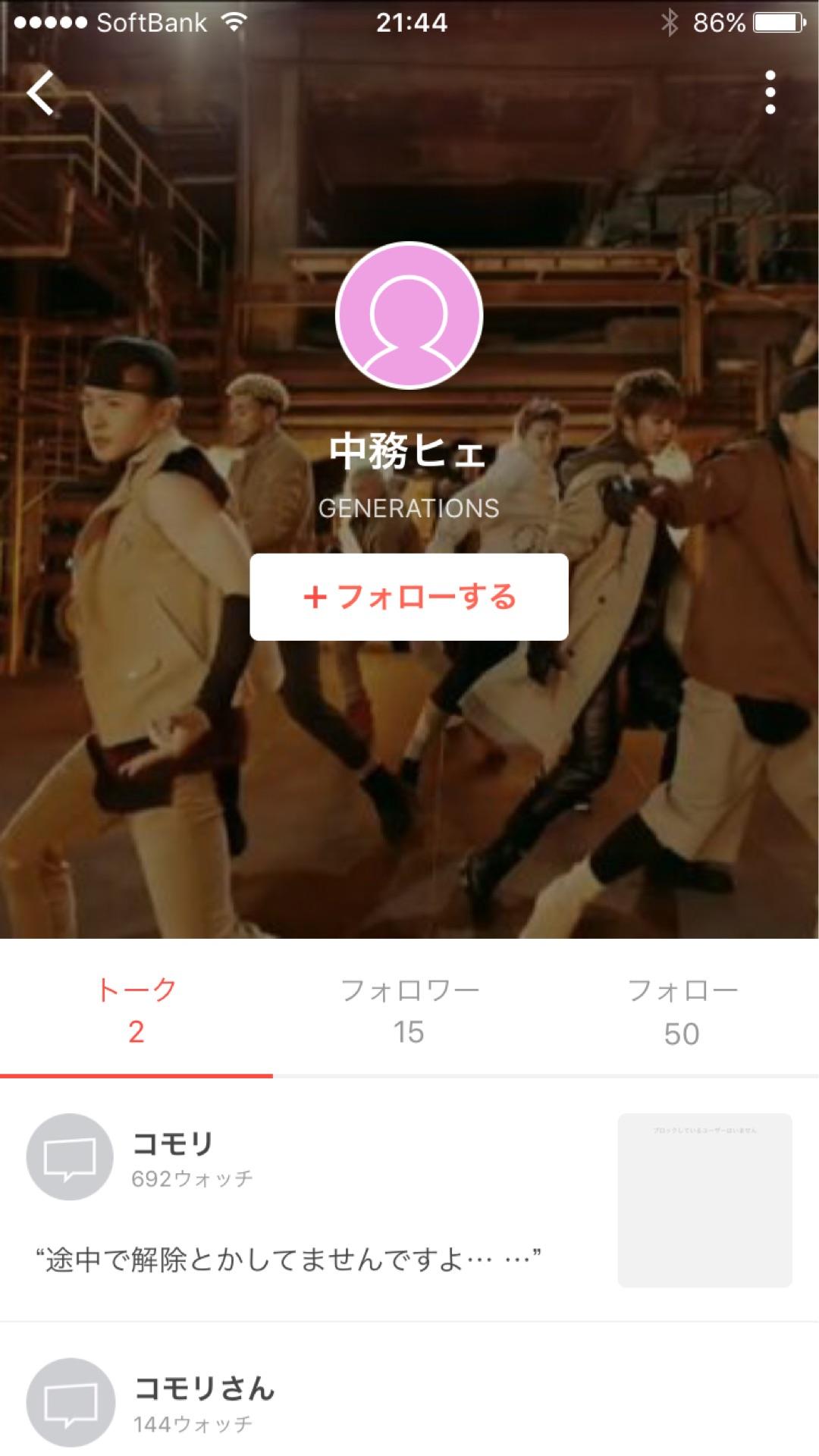819x1456 pixels.
Task: Open the three-dot overflow menu
Action: pos(770,93)
